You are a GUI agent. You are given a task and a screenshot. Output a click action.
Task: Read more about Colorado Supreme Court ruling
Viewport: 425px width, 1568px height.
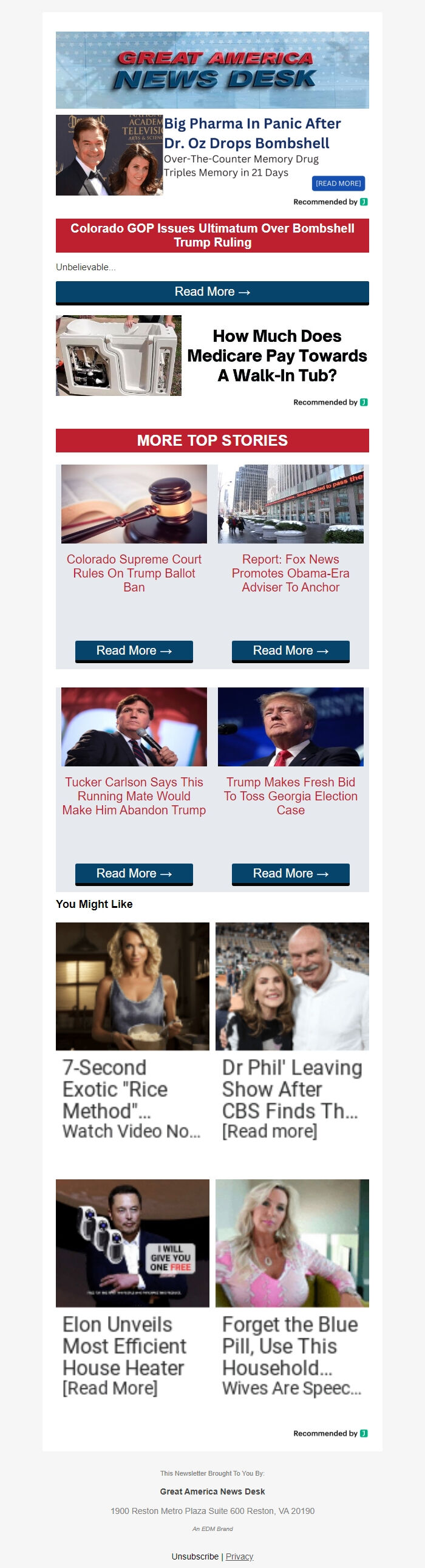coord(134,650)
